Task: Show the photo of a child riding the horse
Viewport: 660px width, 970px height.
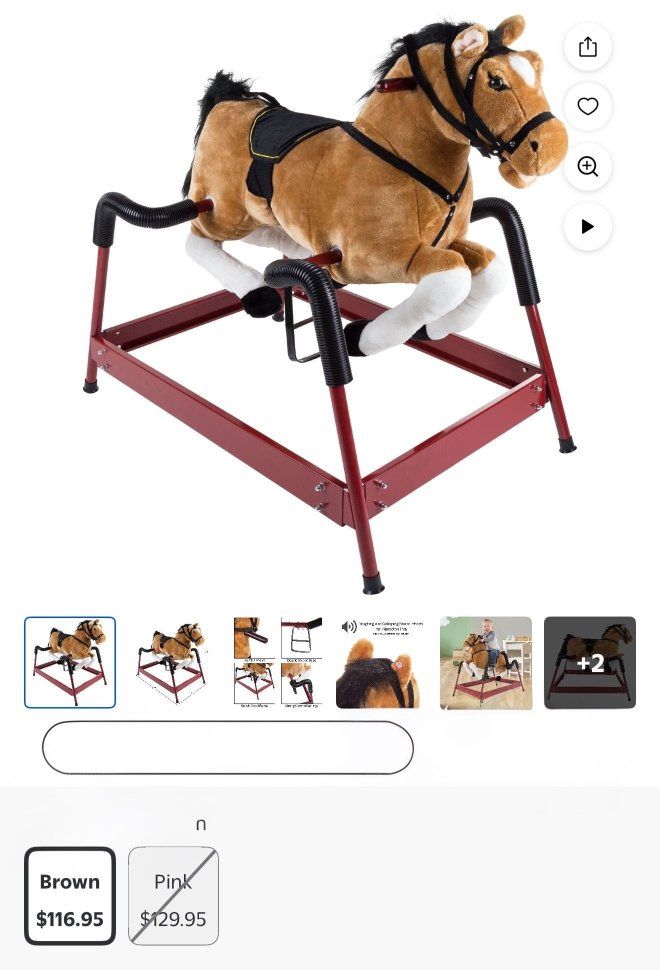Action: 486,662
